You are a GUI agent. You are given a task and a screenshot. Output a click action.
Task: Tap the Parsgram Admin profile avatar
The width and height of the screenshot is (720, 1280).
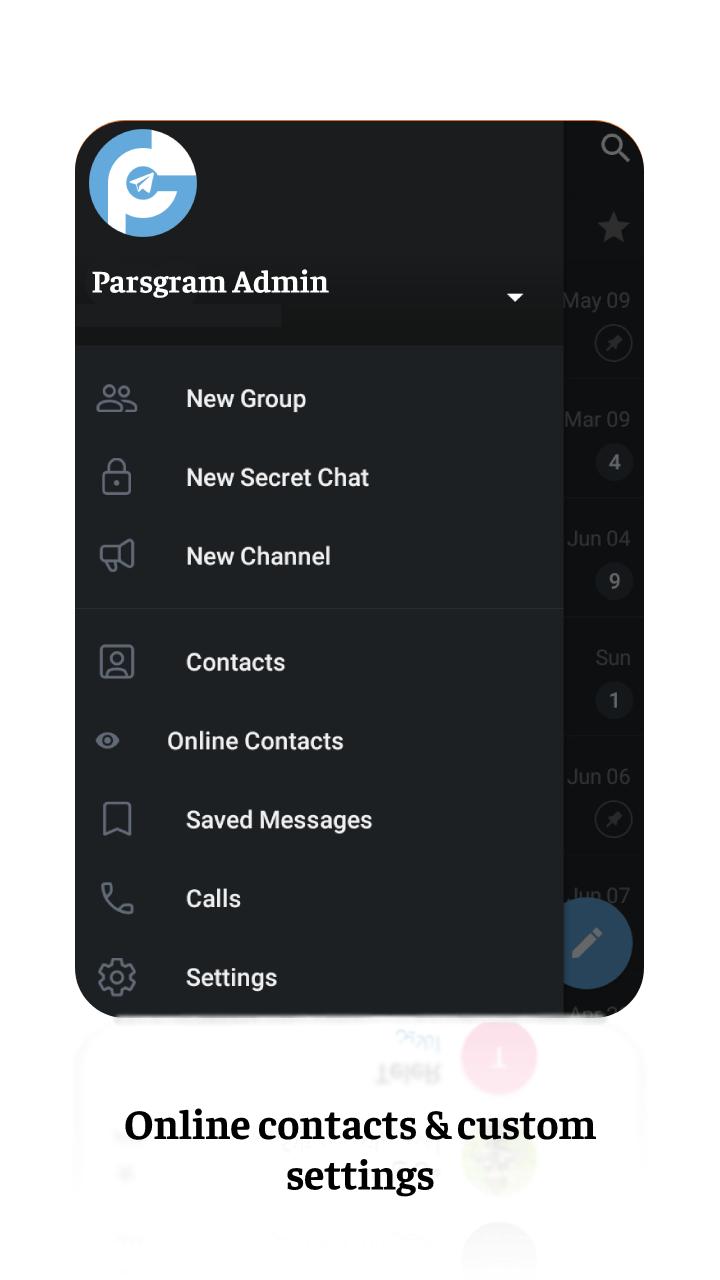(143, 182)
